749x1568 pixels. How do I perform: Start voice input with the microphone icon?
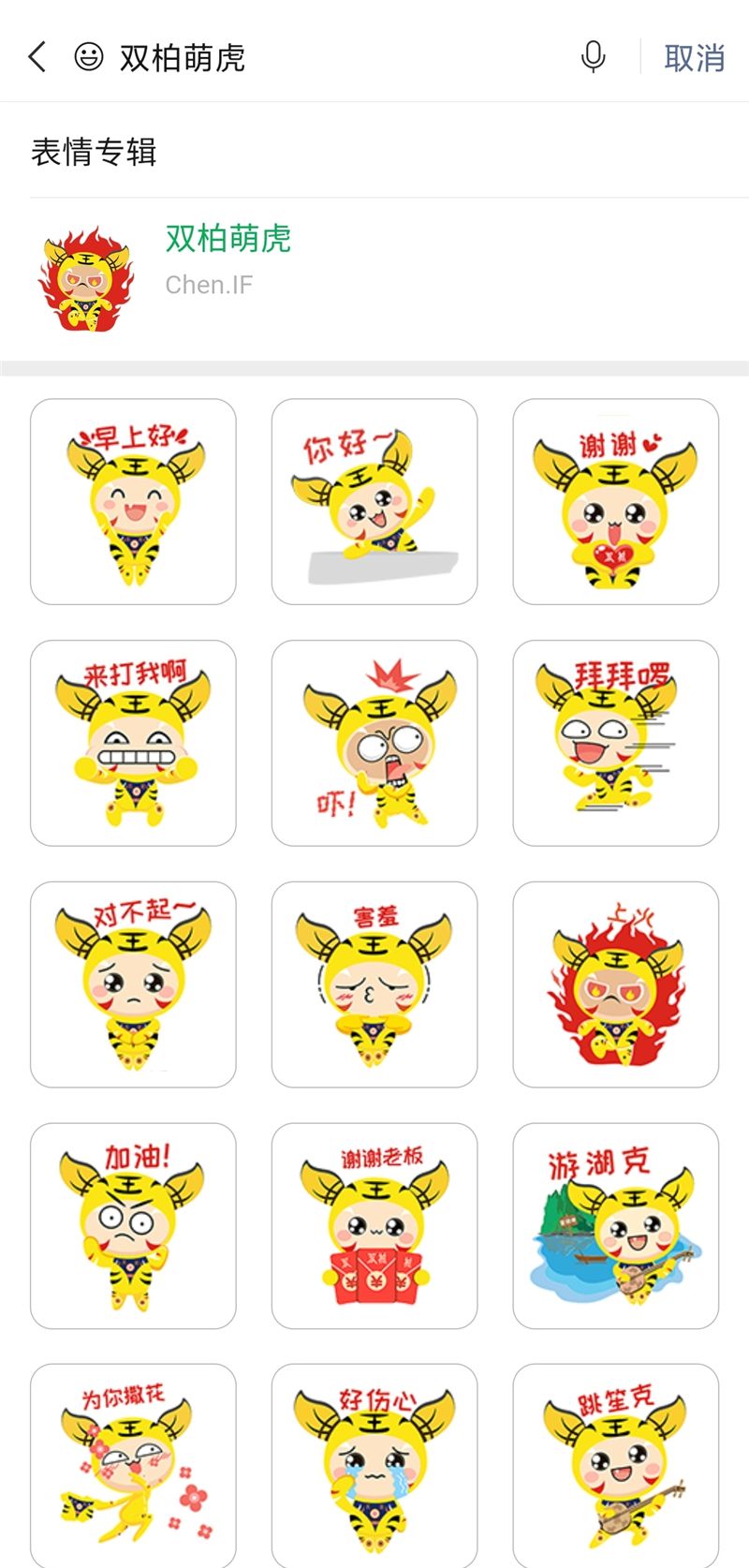point(593,57)
